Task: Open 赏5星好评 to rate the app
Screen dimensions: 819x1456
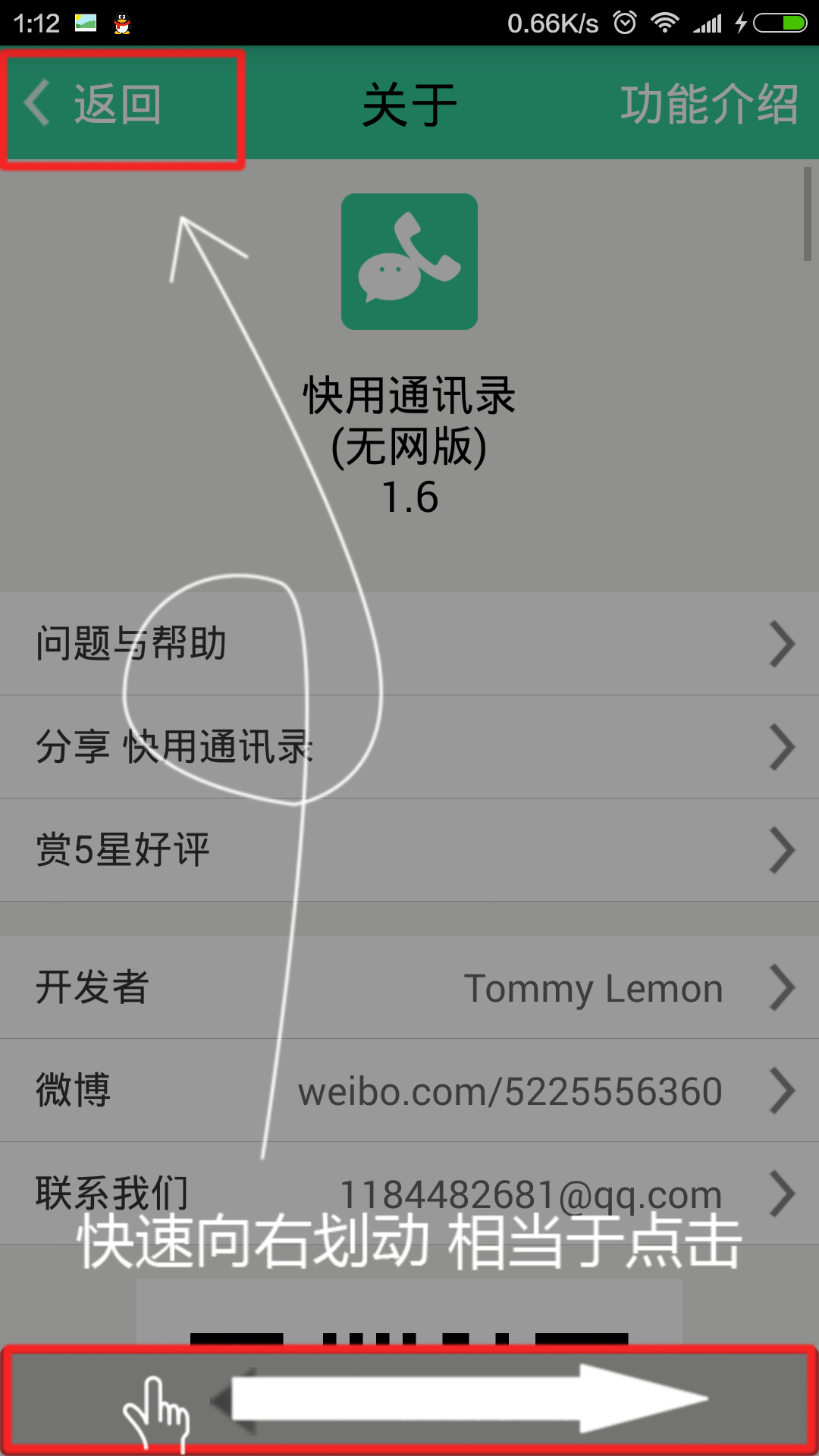Action: coord(409,850)
